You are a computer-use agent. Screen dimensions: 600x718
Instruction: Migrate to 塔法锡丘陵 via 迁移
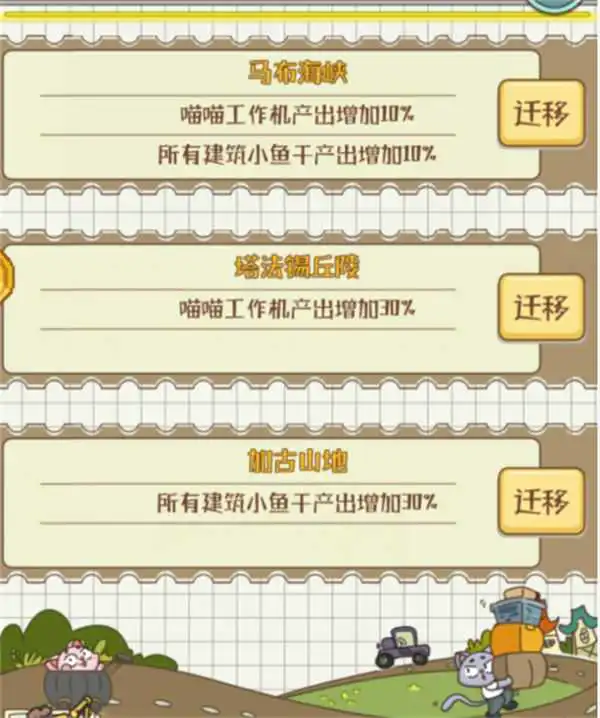(541, 307)
